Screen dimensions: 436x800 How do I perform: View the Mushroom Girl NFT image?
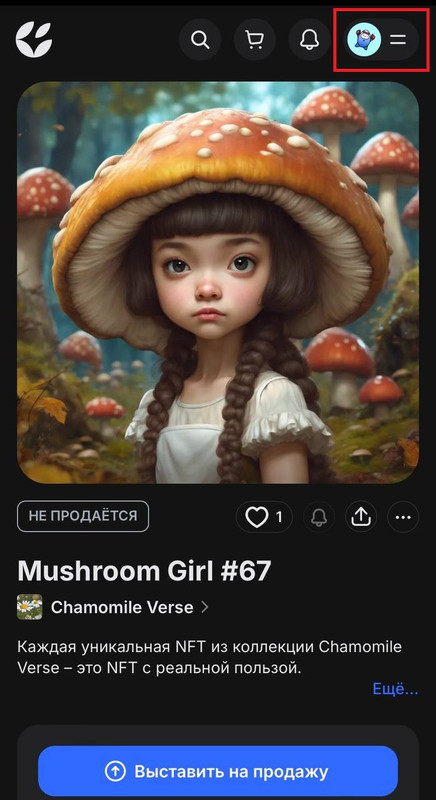pos(218,283)
